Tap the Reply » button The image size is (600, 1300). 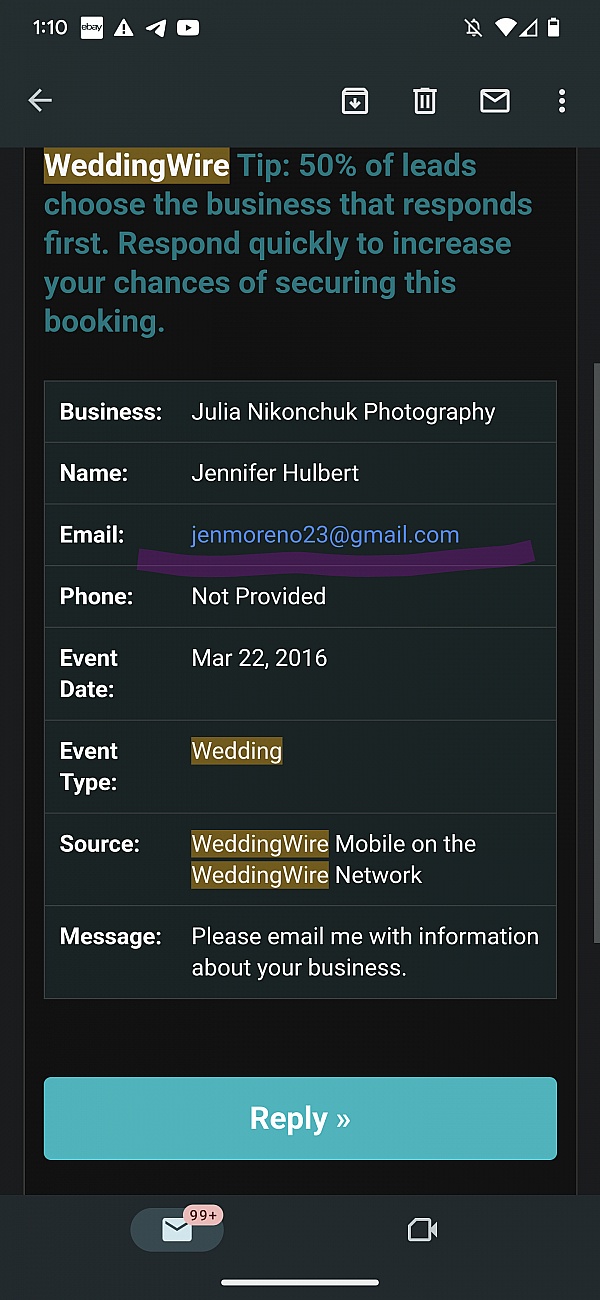click(x=300, y=1118)
